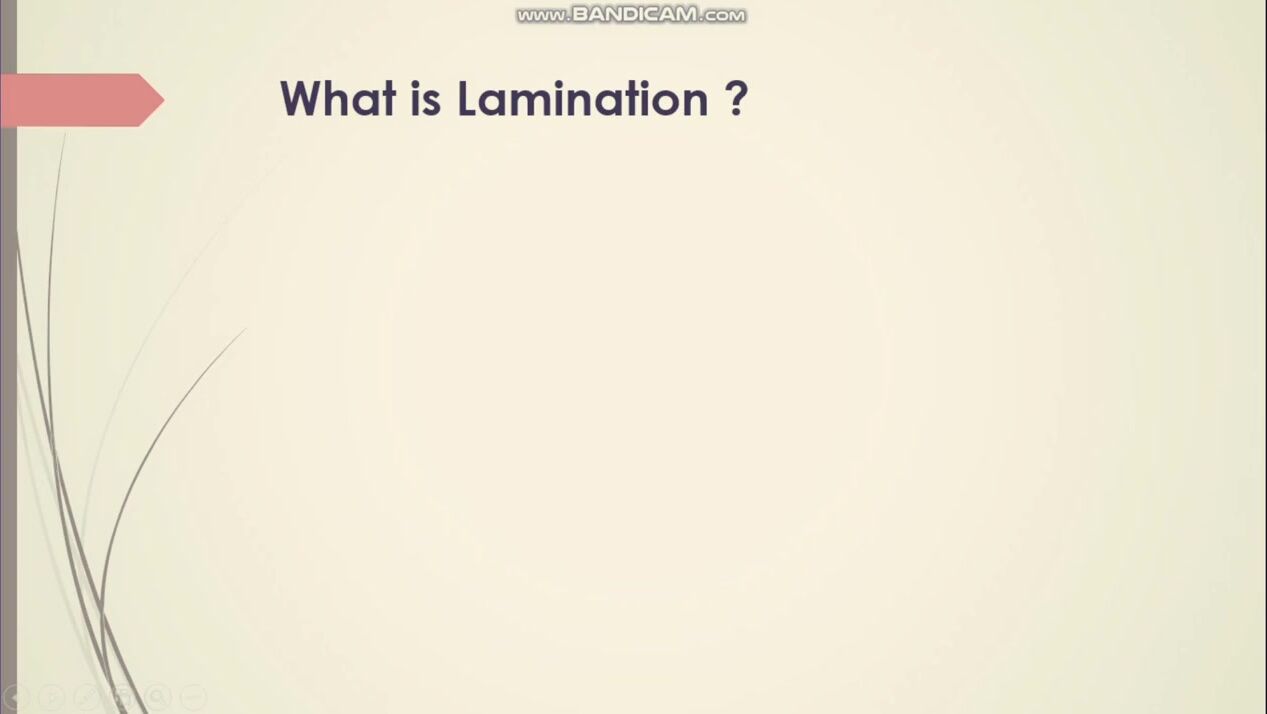Show all slides overview
Image resolution: width=1267 pixels, height=714 pixels.
(x=122, y=697)
